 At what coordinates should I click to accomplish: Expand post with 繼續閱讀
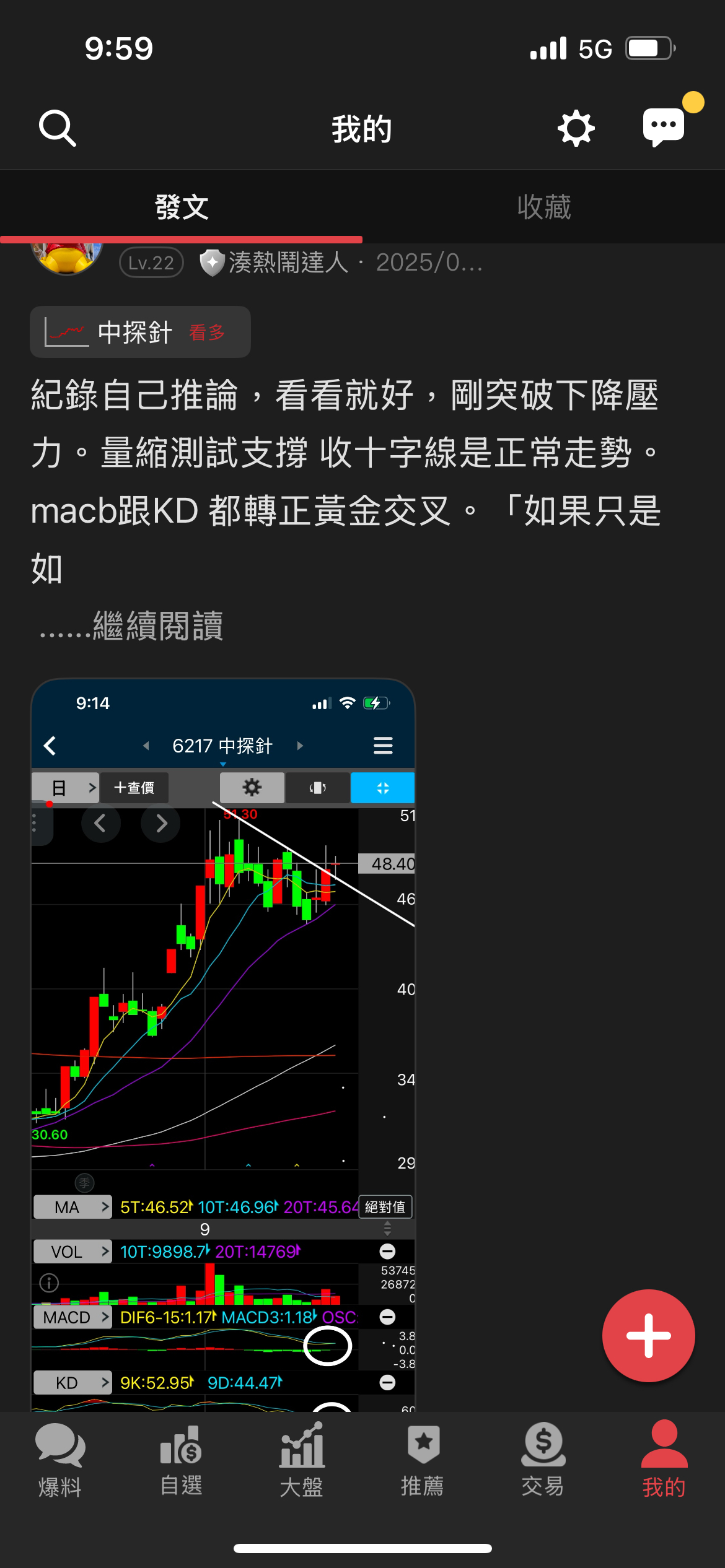157,625
